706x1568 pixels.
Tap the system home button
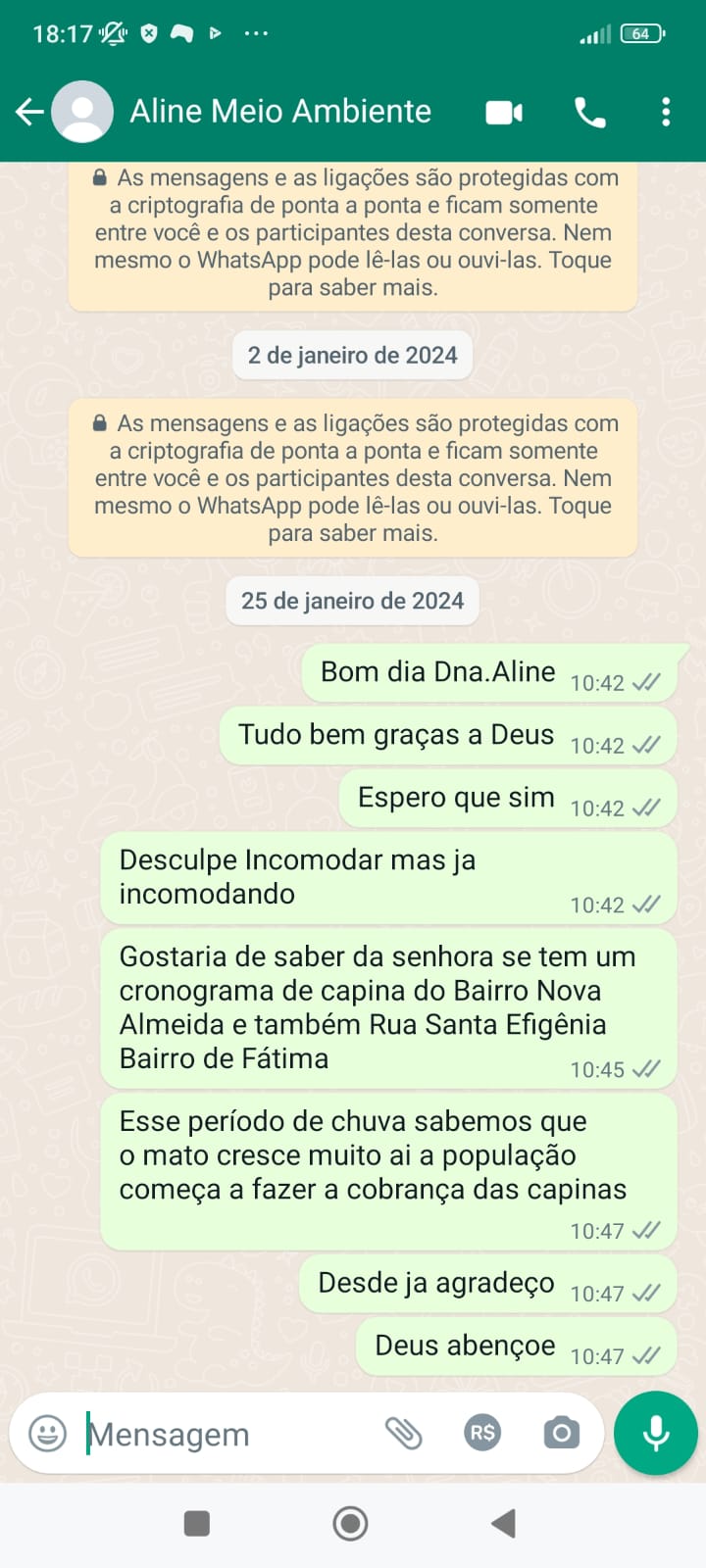coord(351,1524)
